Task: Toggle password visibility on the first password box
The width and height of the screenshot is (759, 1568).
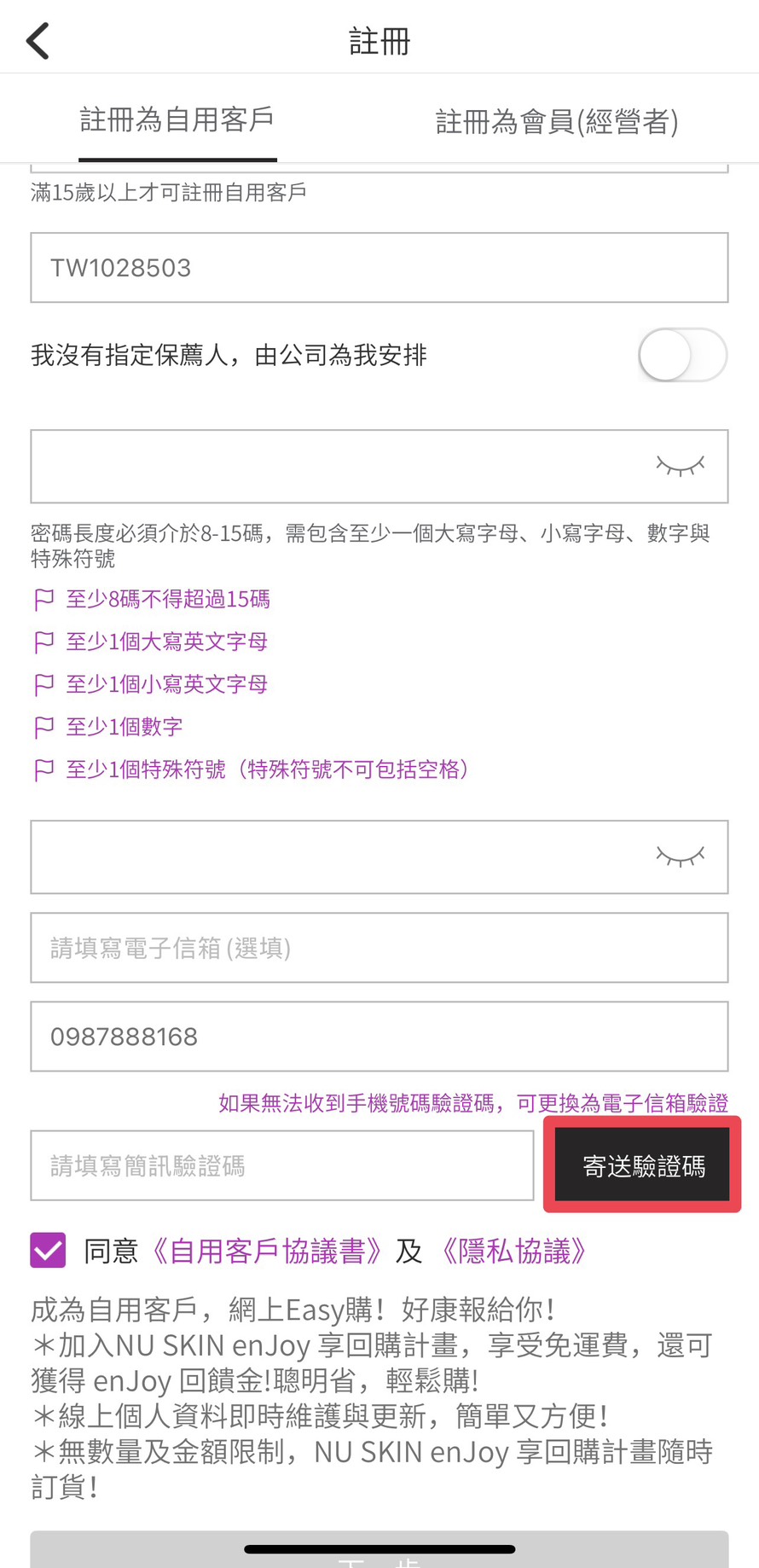Action: (x=680, y=466)
